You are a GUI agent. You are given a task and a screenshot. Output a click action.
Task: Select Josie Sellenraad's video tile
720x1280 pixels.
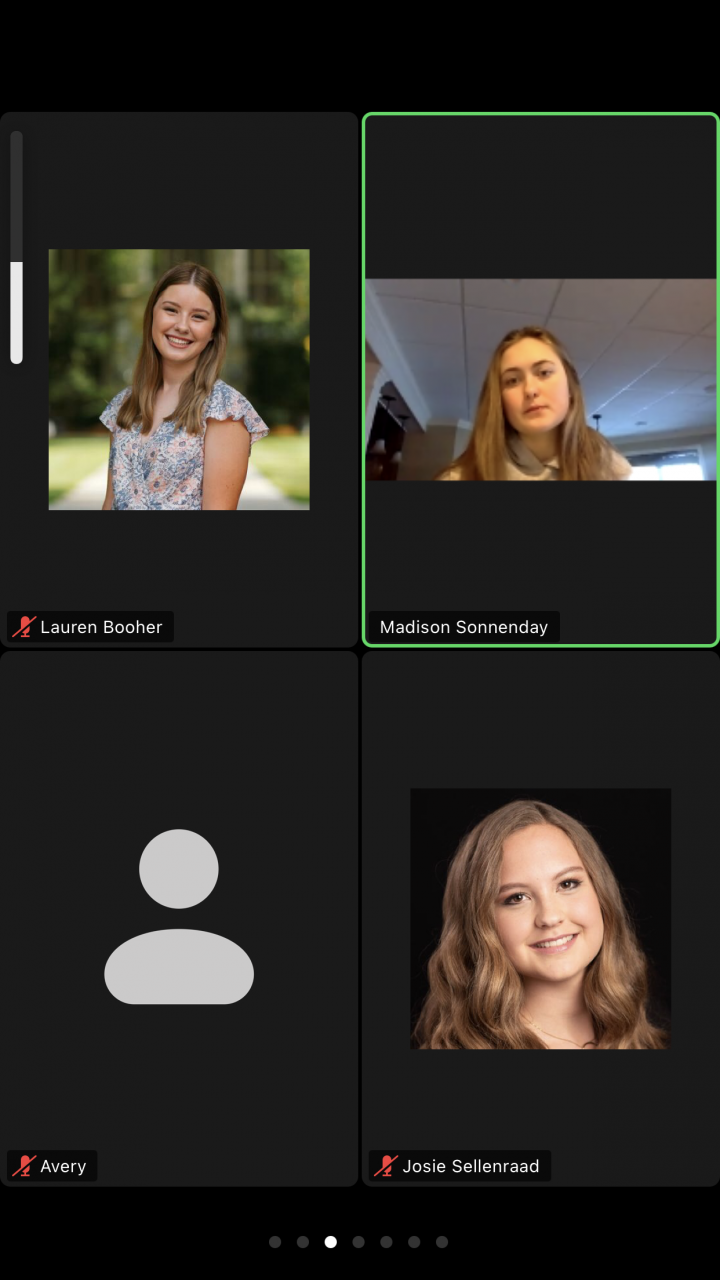coord(540,918)
